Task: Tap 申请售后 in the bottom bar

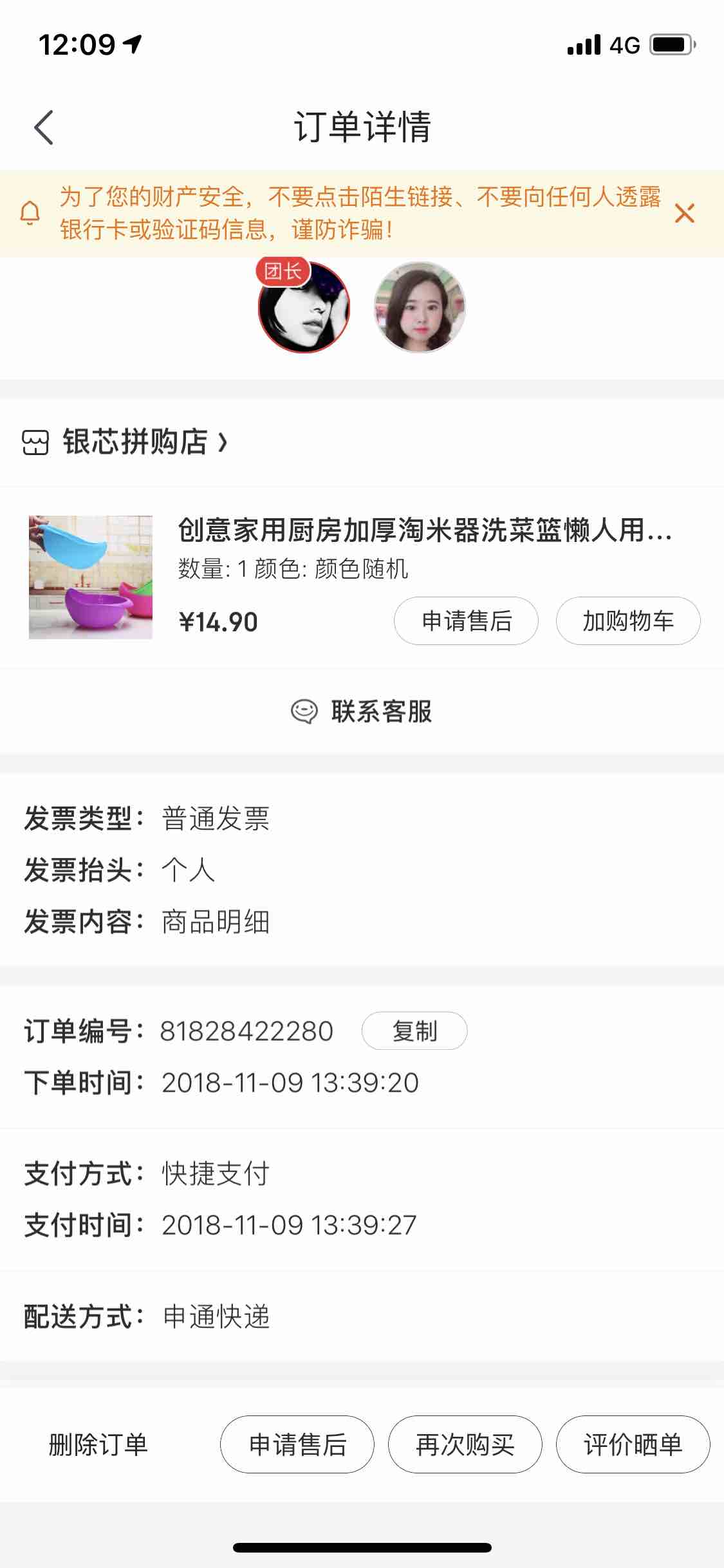Action: pos(297,1444)
